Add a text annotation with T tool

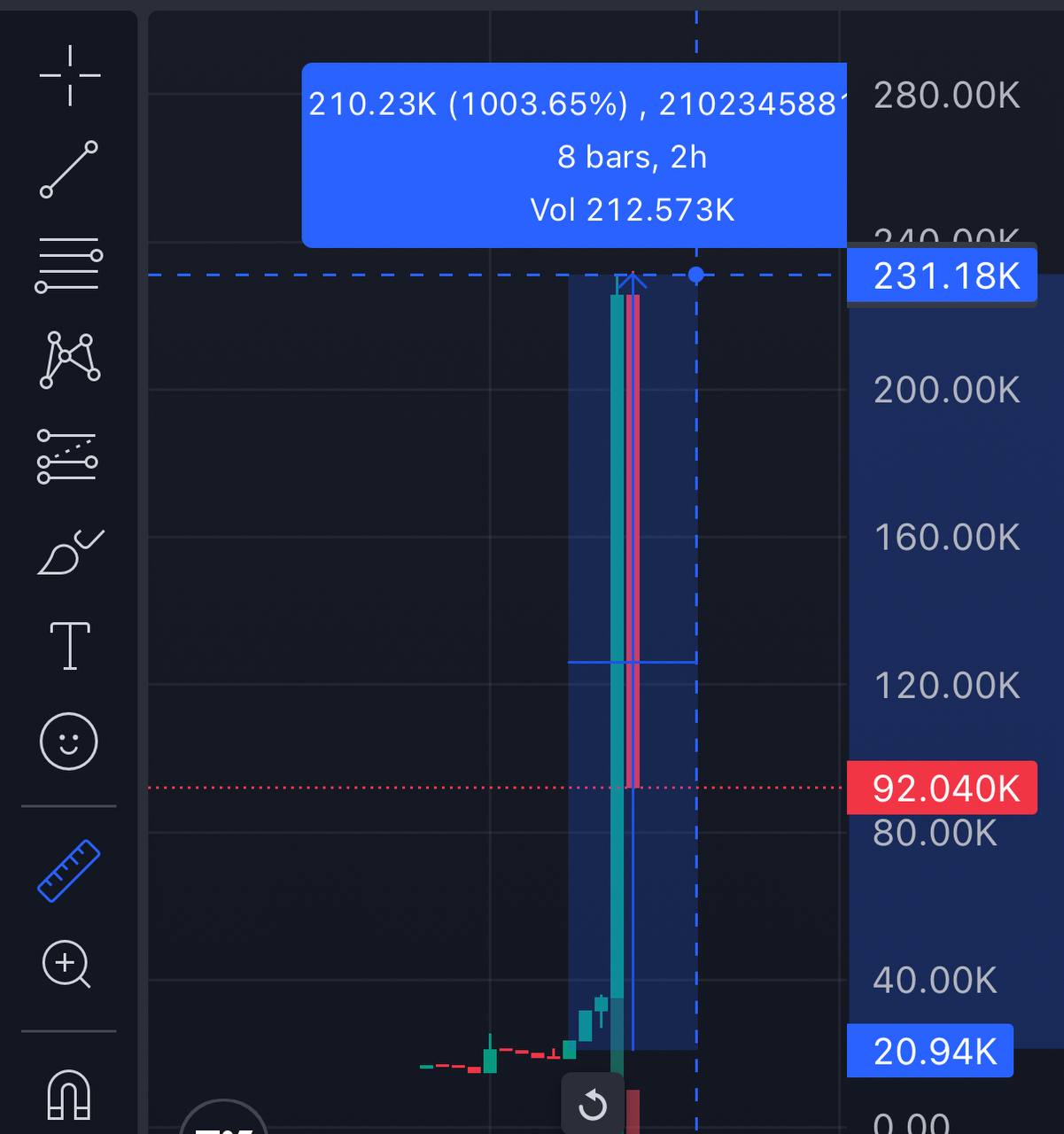click(70, 645)
